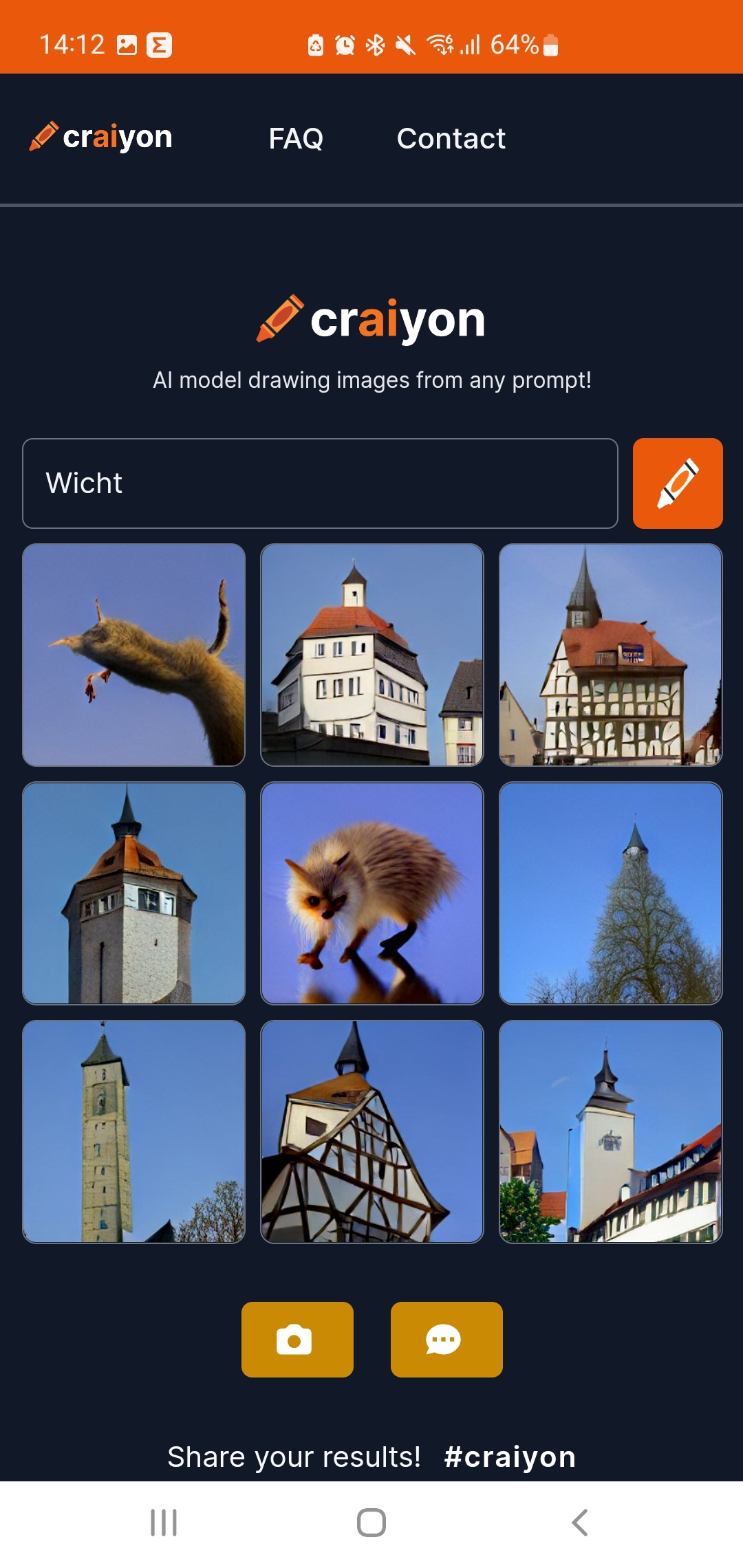This screenshot has height=1568, width=743.
Task: Open the #craiyon hashtag link
Action: [x=510, y=1457]
